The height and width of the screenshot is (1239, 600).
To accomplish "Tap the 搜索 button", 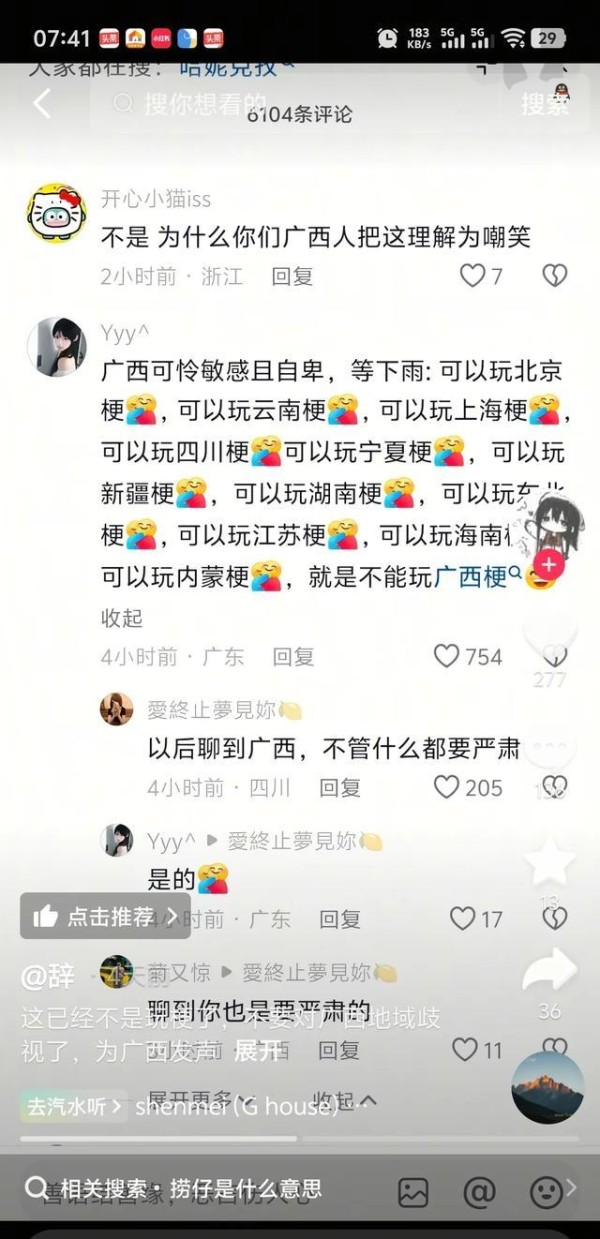I will coord(545,104).
